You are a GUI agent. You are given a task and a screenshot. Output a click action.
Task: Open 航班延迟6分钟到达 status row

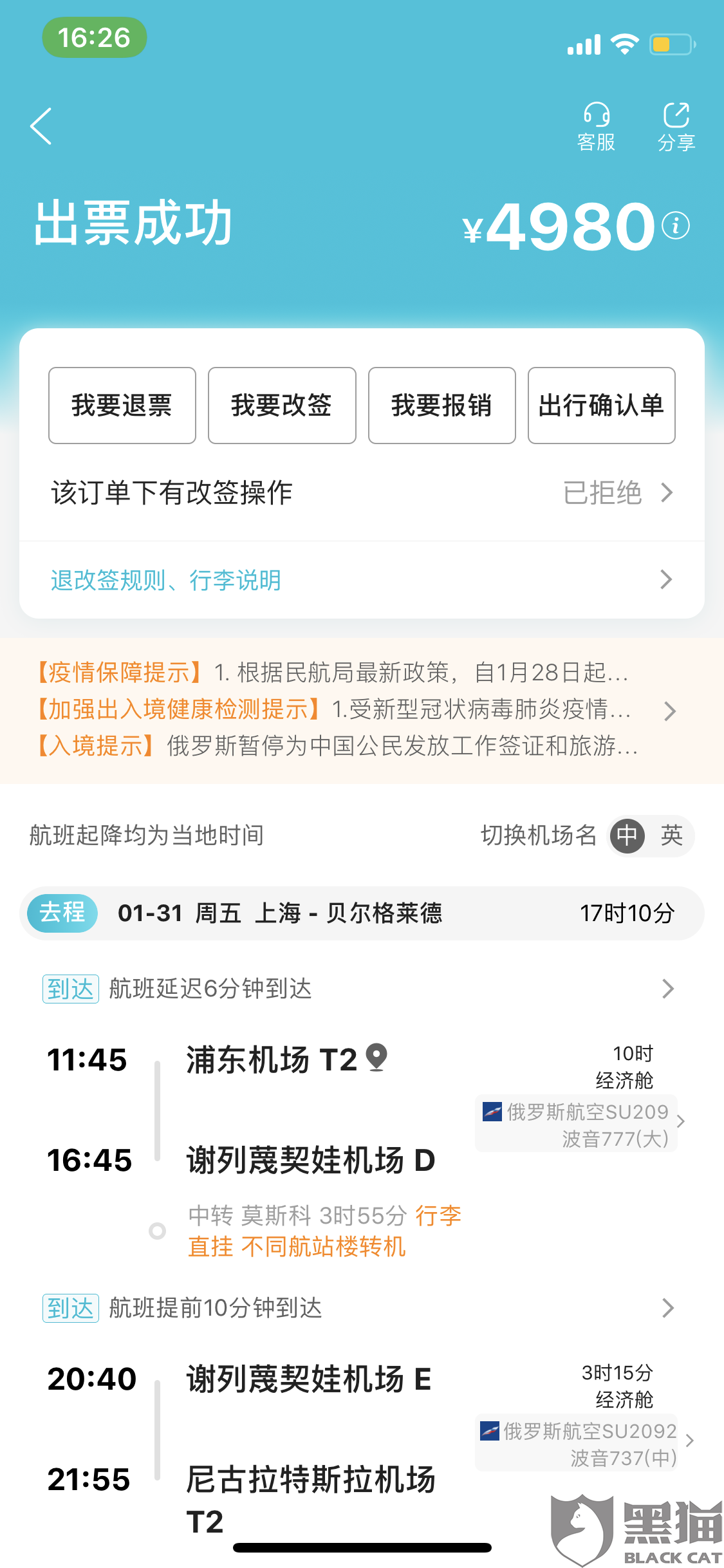(x=359, y=989)
